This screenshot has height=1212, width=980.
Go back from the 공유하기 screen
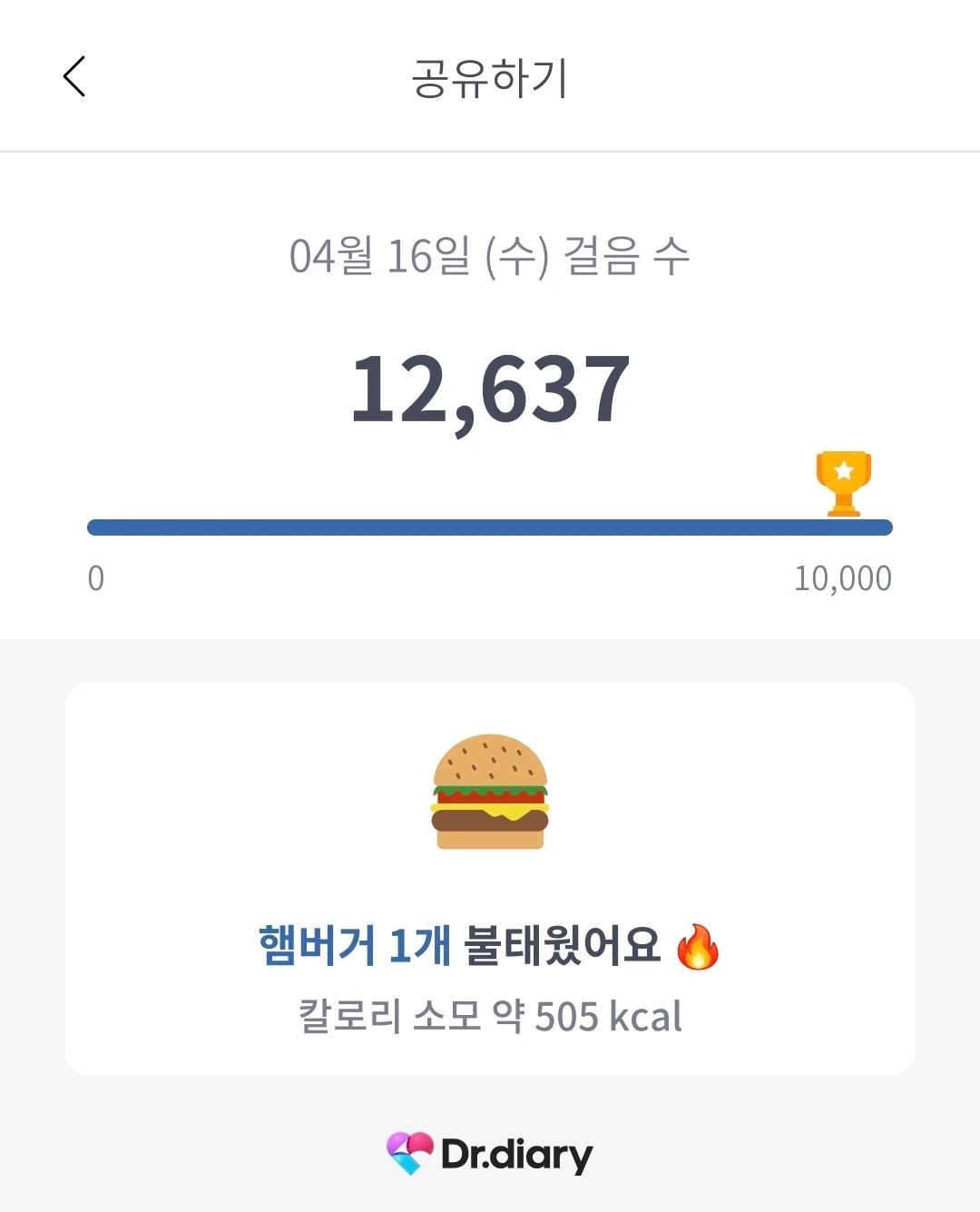coord(74,76)
